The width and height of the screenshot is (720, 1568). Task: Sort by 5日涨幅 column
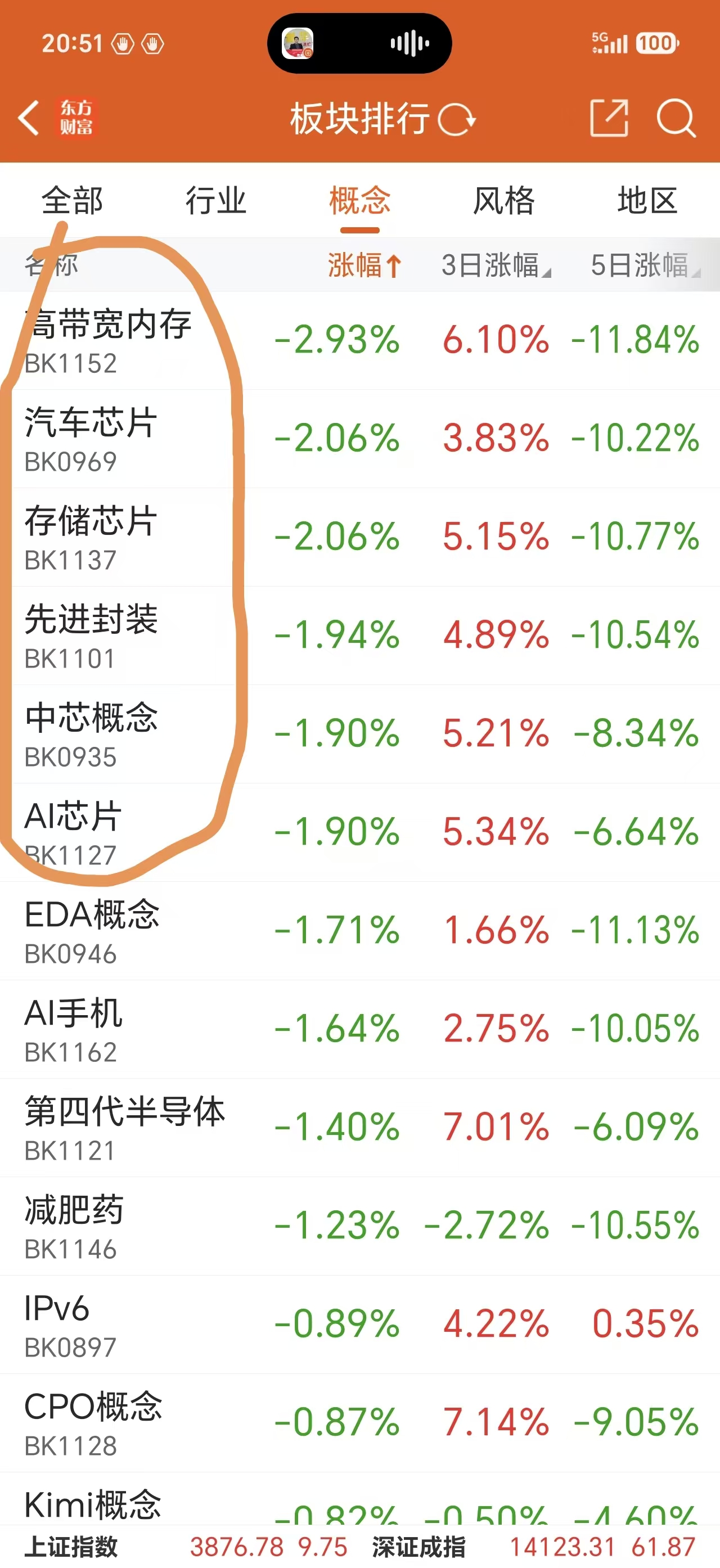(645, 265)
